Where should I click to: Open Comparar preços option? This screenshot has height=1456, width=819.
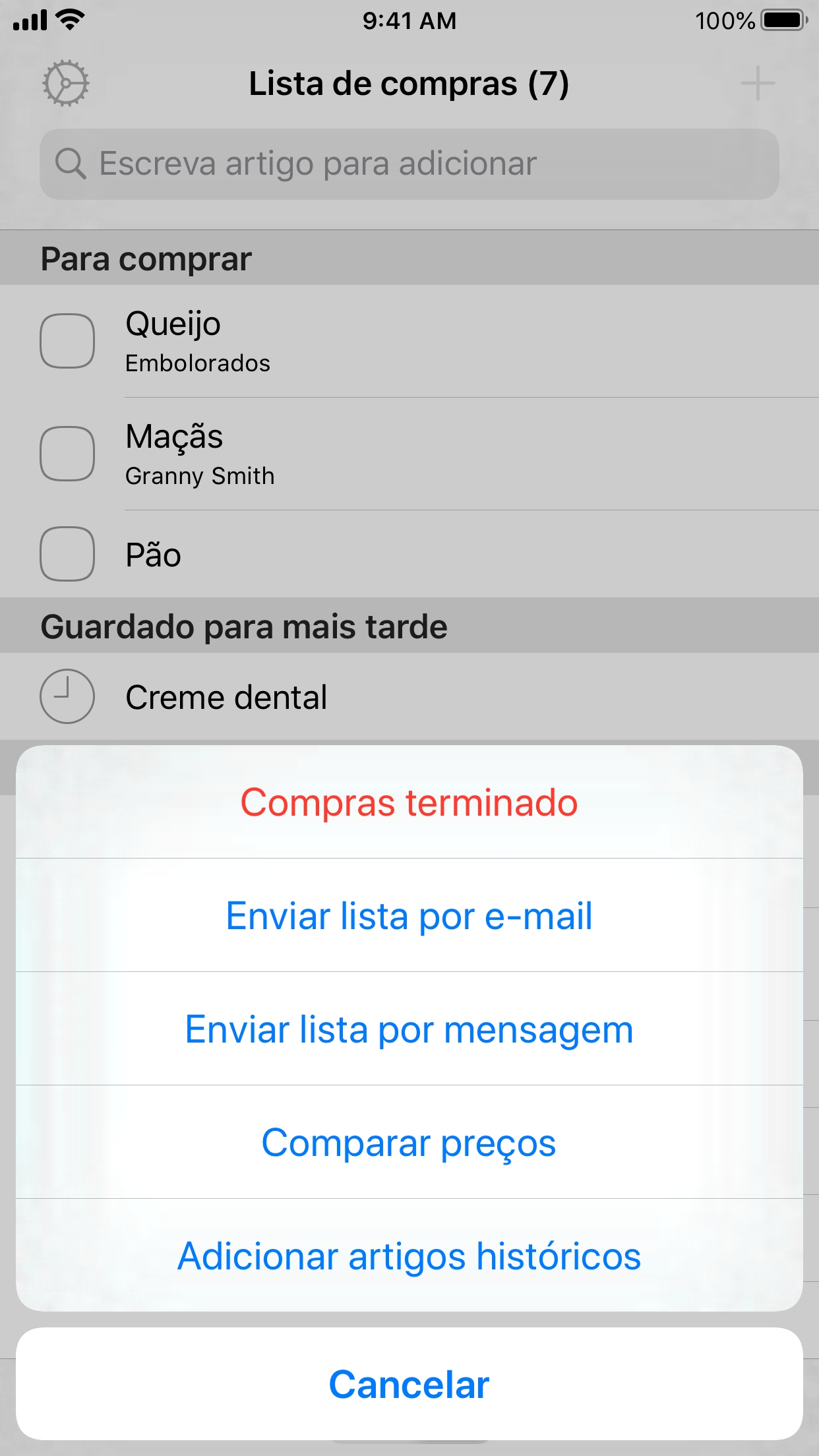click(x=409, y=1142)
